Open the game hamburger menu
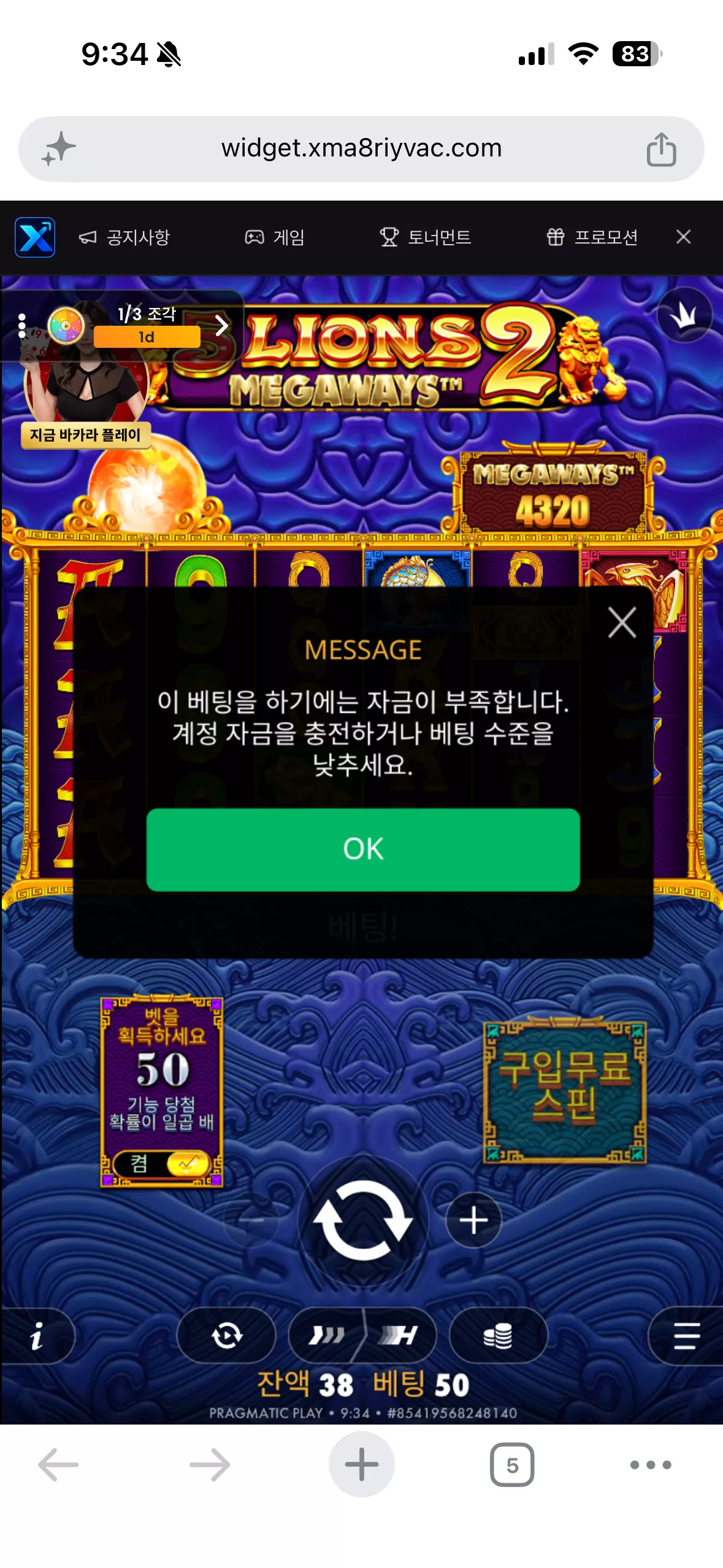The image size is (723, 1568). [x=686, y=1335]
